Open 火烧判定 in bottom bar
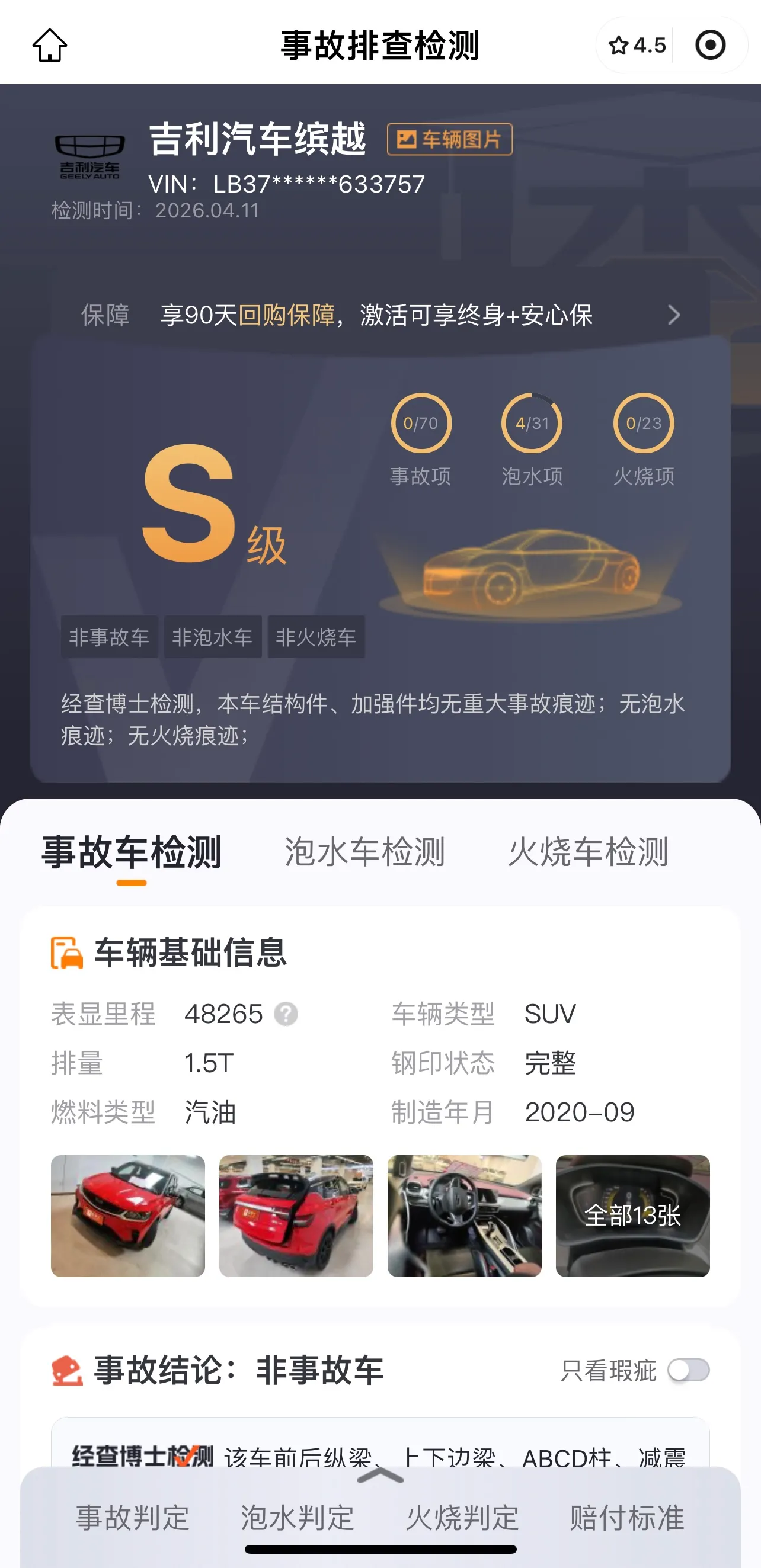The width and height of the screenshot is (761, 1568). [x=463, y=1518]
